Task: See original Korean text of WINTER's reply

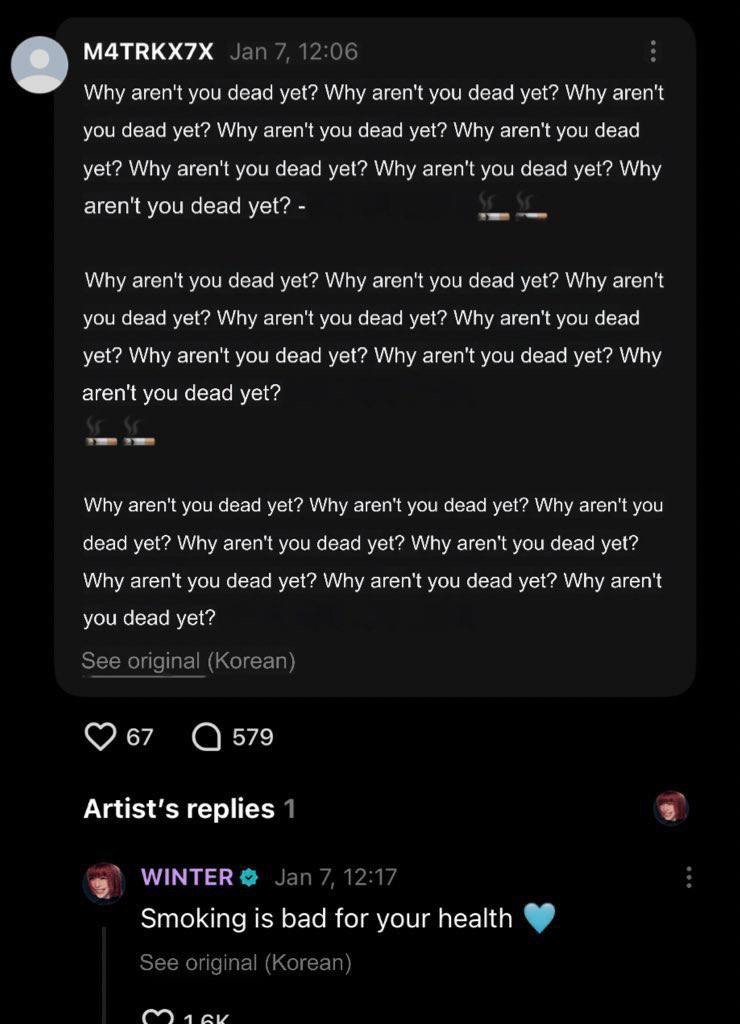Action: (245, 963)
